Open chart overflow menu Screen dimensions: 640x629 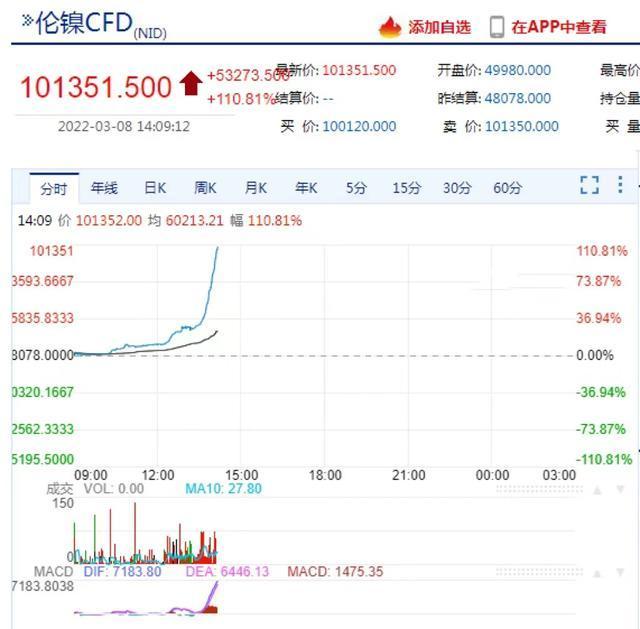point(620,185)
